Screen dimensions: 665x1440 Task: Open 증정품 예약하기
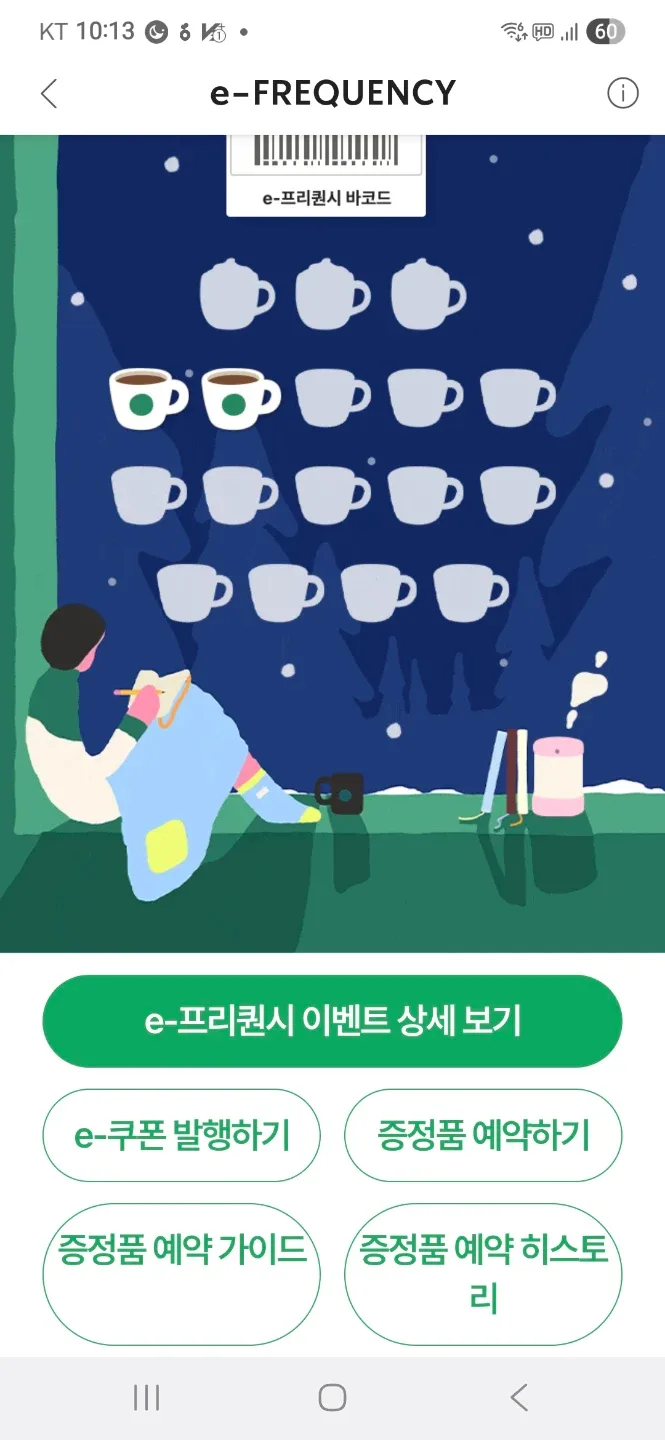click(x=483, y=1135)
